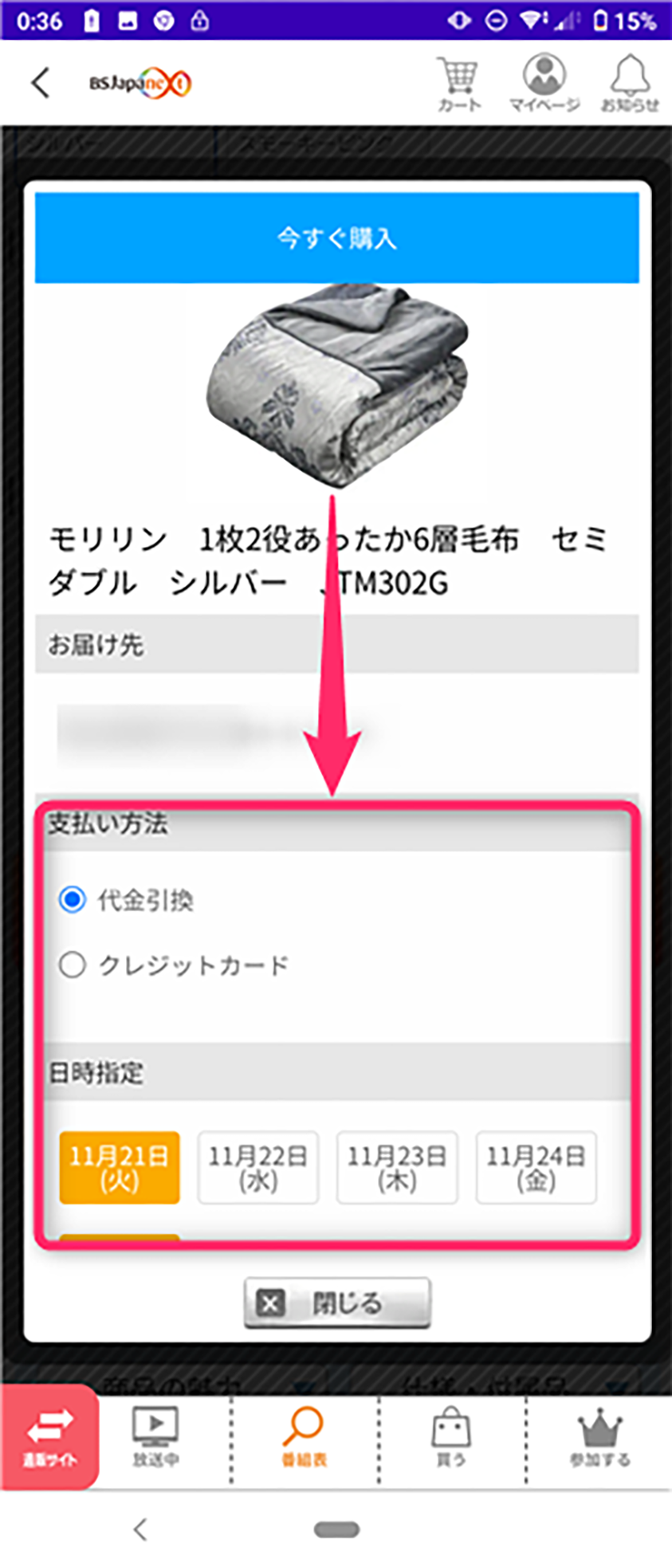Select 代金引換 payment method
Screen dimensions: 672x1568
click(x=73, y=900)
